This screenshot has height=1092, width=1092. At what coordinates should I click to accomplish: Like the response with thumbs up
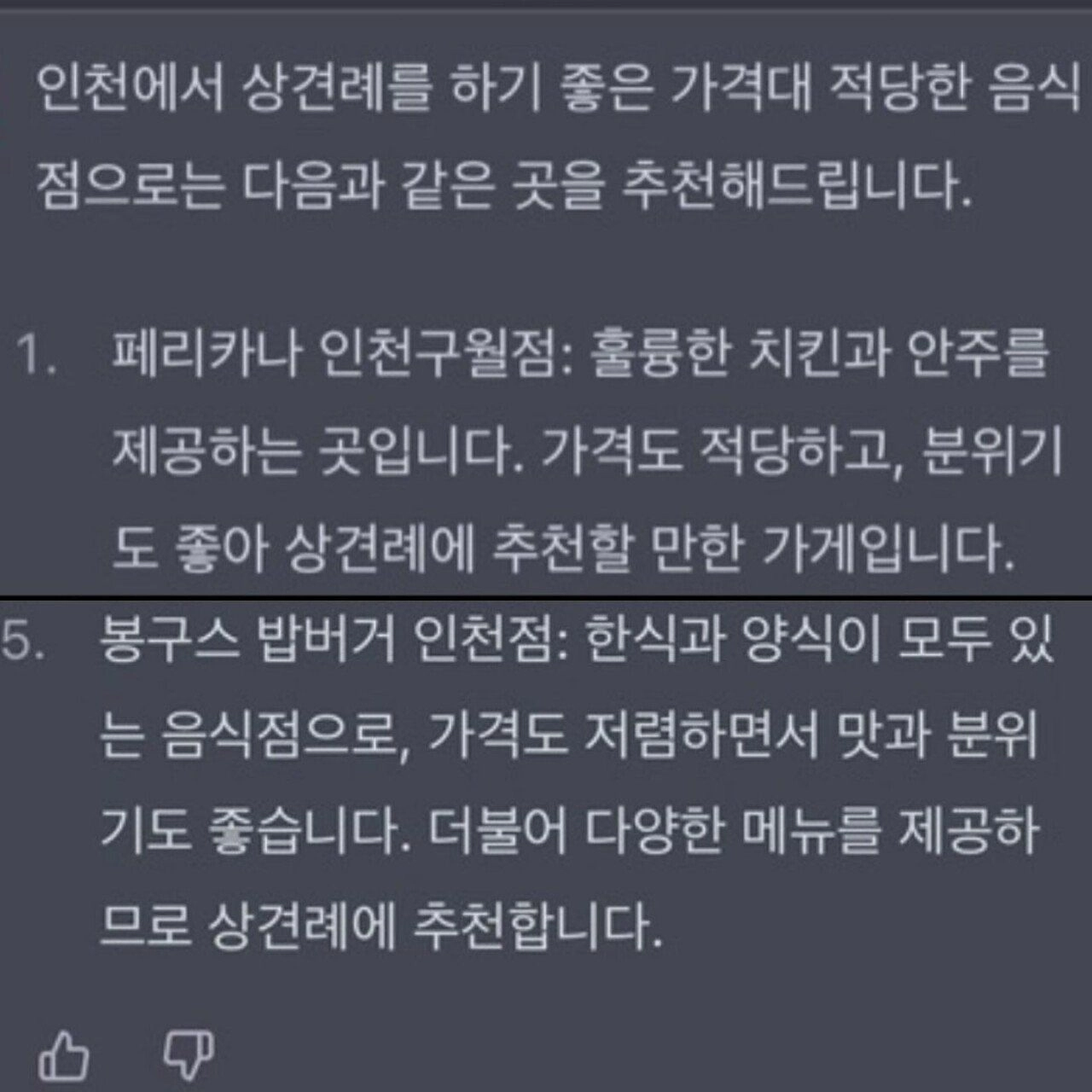[x=64, y=1055]
